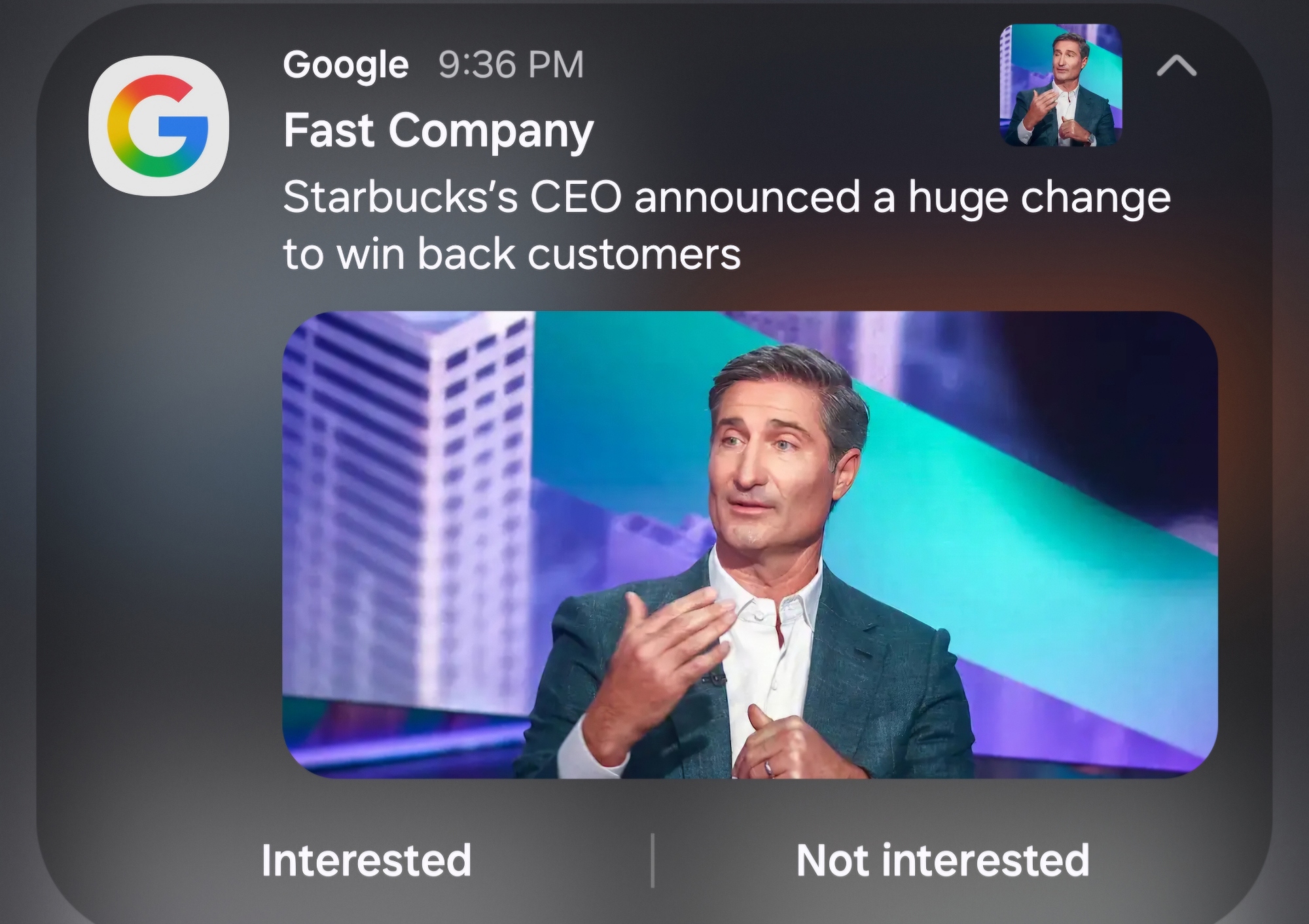1309x924 pixels.
Task: Mark the story as Interested
Action: [366, 859]
